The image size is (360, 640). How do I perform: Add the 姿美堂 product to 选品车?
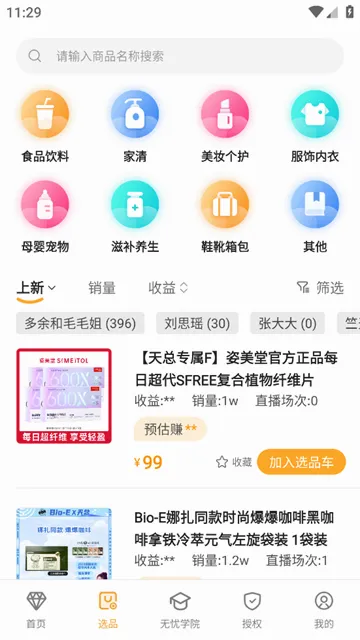coord(301,462)
